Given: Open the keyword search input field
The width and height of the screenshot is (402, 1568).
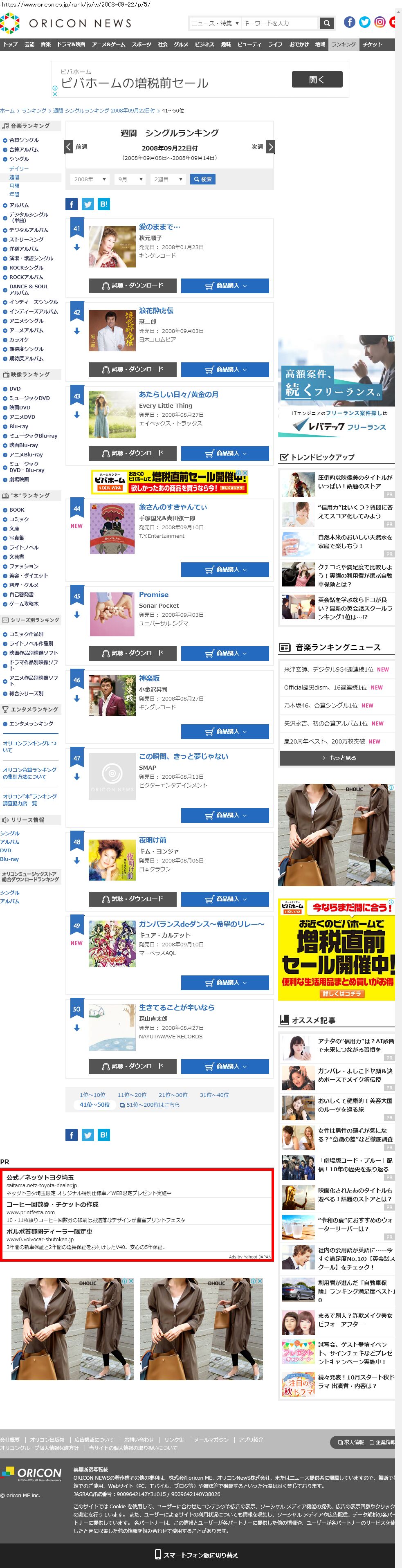Looking at the screenshot, I should (x=279, y=23).
